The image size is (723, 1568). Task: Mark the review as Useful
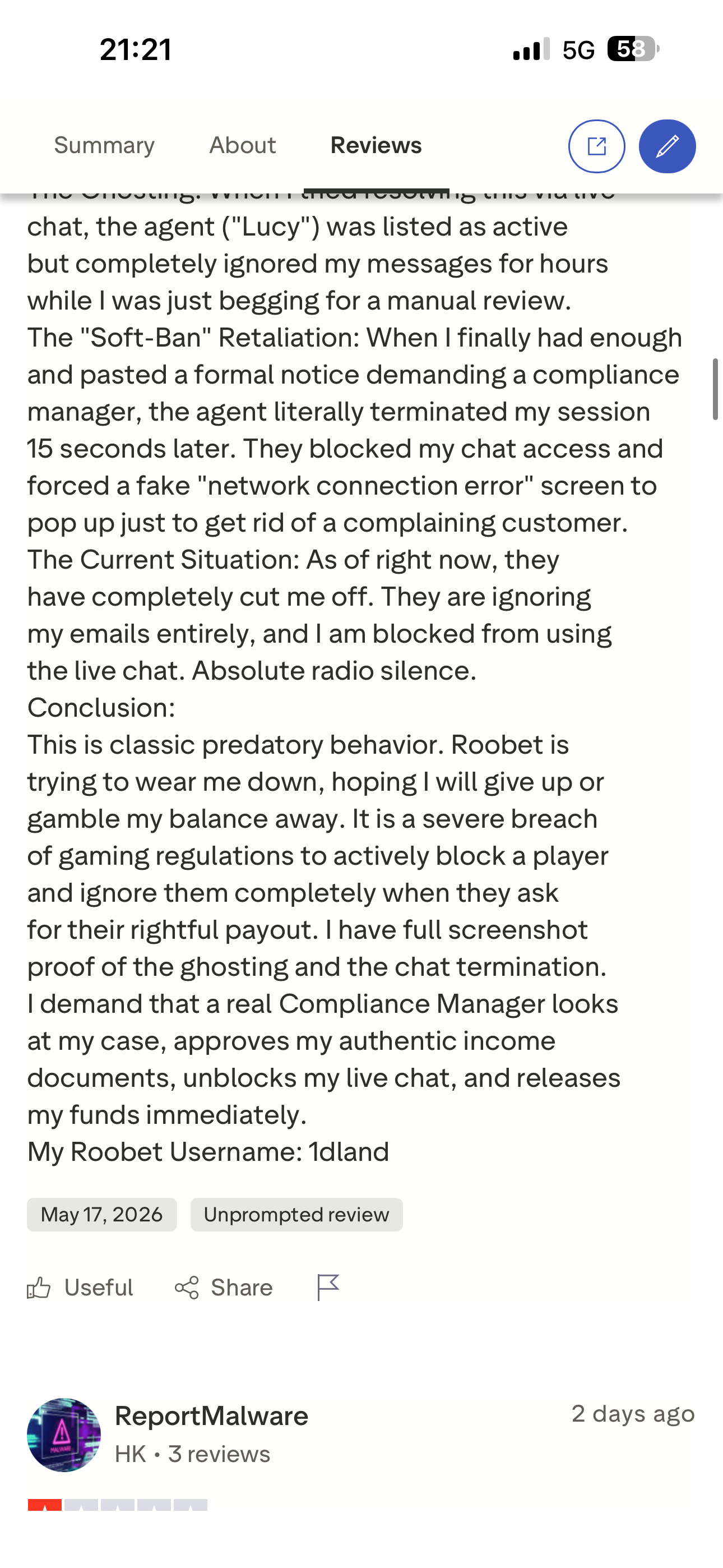pyautogui.click(x=80, y=1288)
